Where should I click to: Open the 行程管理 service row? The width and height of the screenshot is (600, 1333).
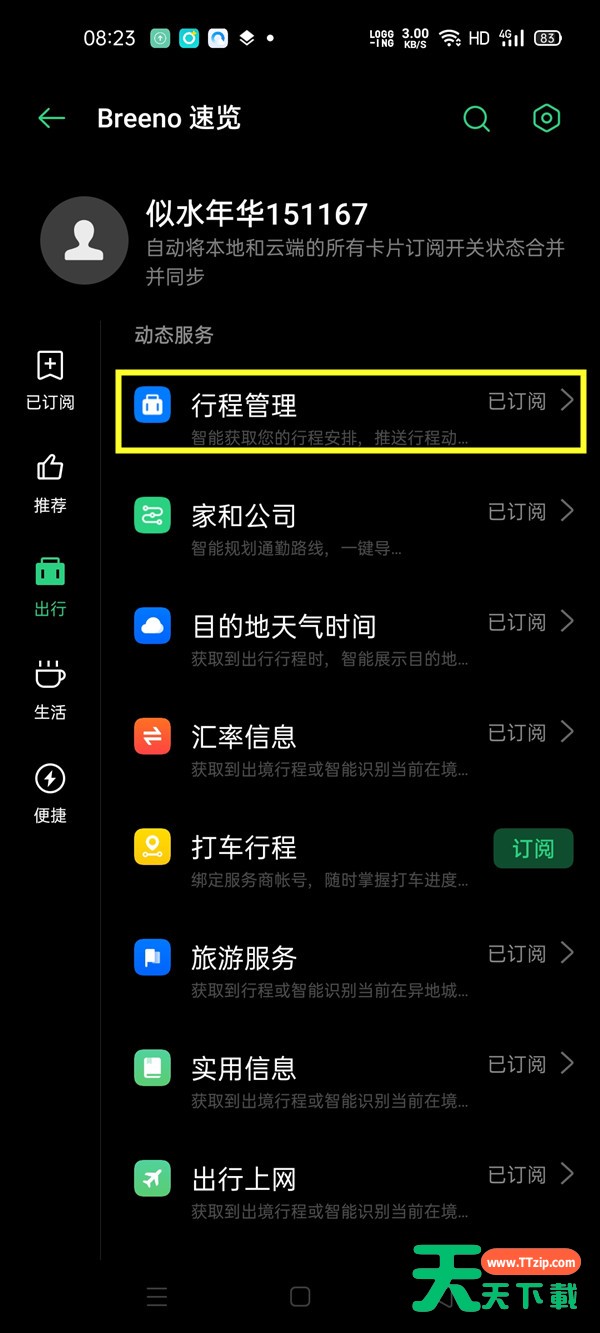pyautogui.click(x=351, y=412)
